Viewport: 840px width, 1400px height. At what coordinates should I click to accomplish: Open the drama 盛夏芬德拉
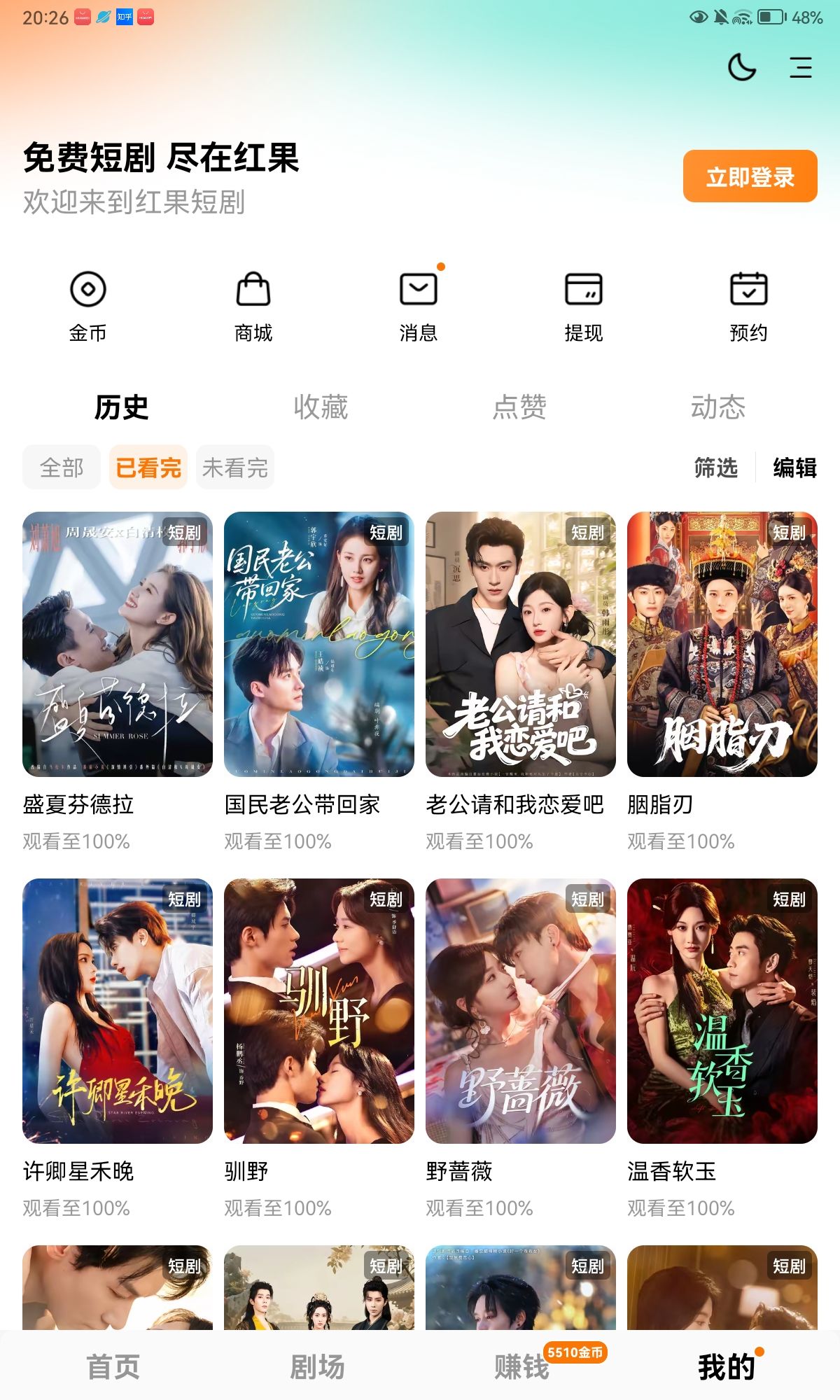(118, 644)
